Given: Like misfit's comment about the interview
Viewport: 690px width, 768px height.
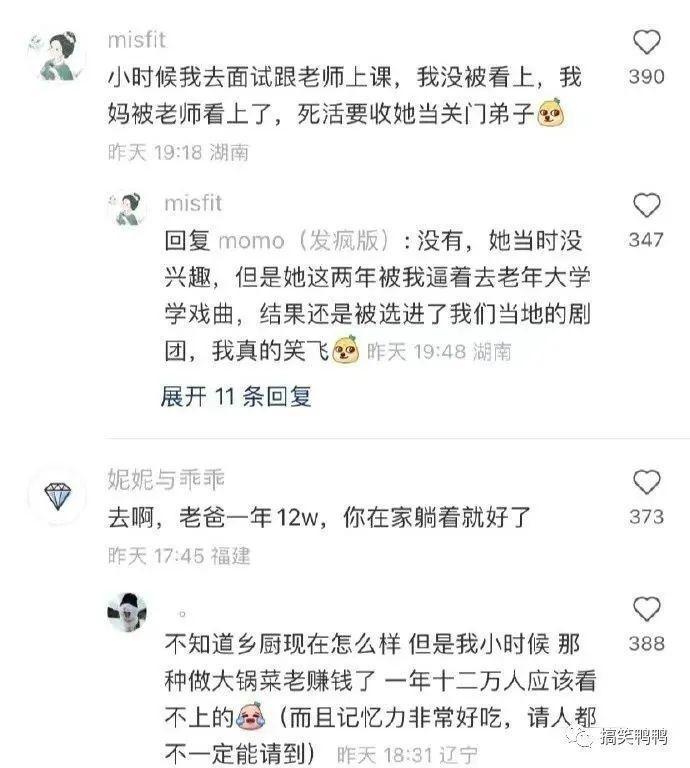Looking at the screenshot, I should 647,42.
